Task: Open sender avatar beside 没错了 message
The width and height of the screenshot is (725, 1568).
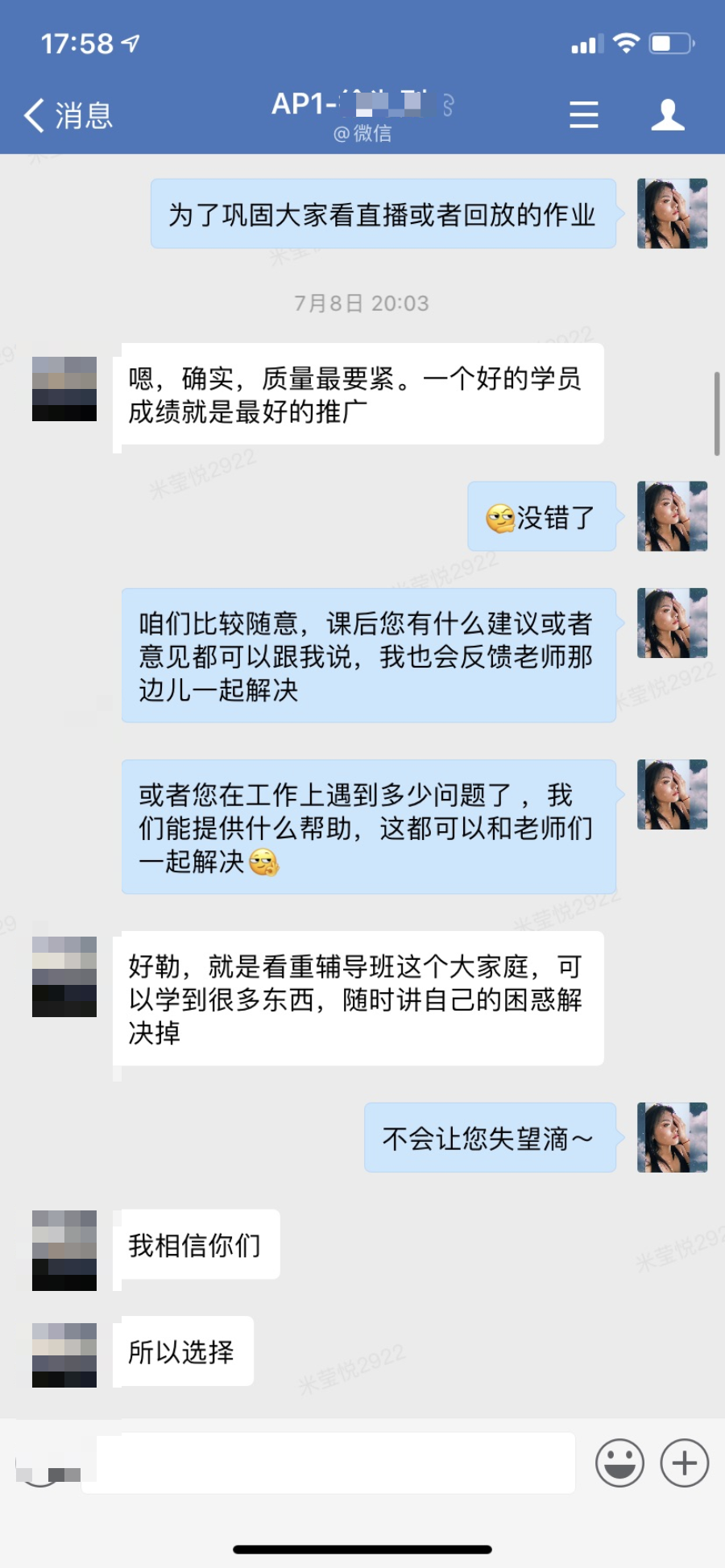Action: pyautogui.click(x=672, y=516)
